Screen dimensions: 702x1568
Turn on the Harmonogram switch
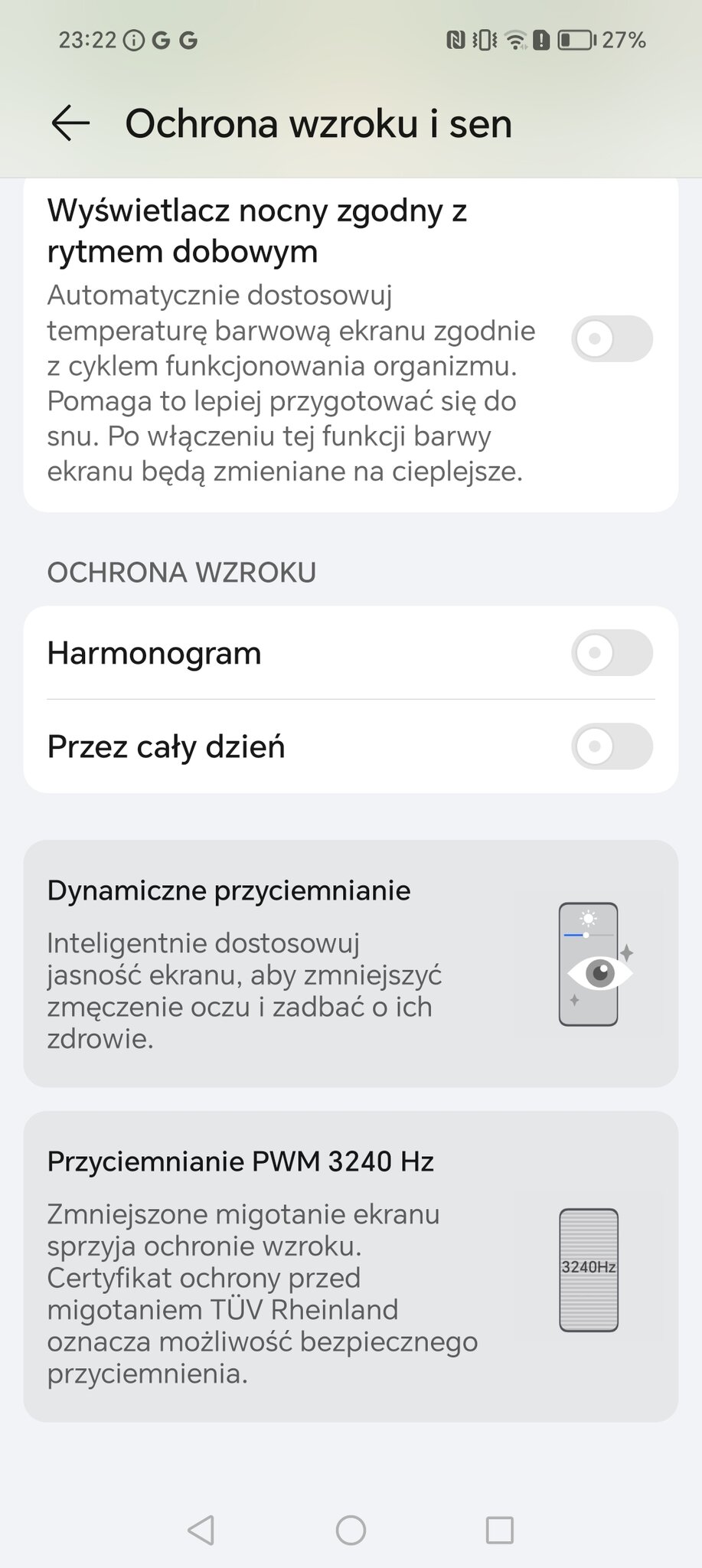(x=612, y=653)
